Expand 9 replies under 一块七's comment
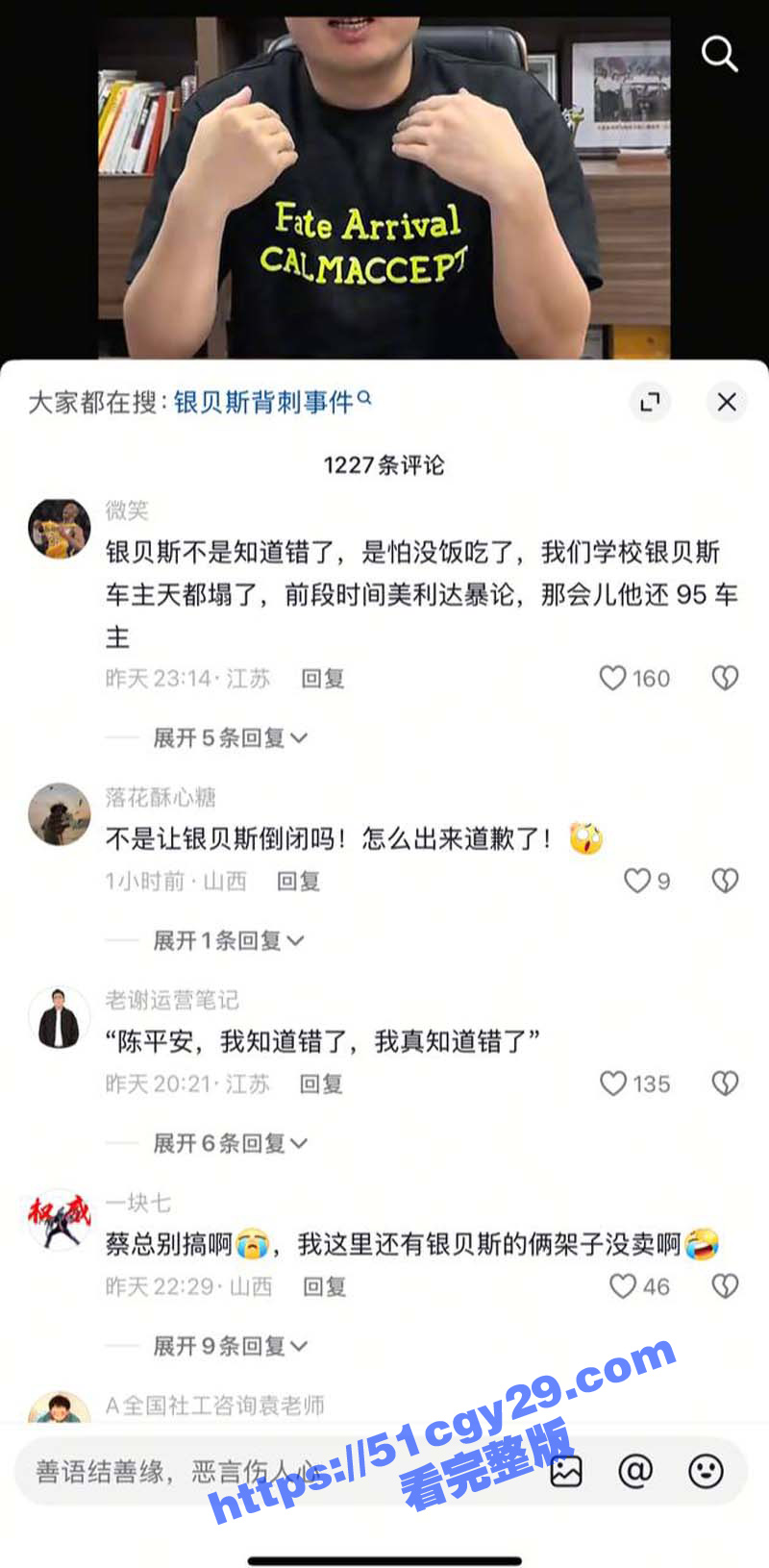Screen dimensions: 769x1568 [x=229, y=1346]
